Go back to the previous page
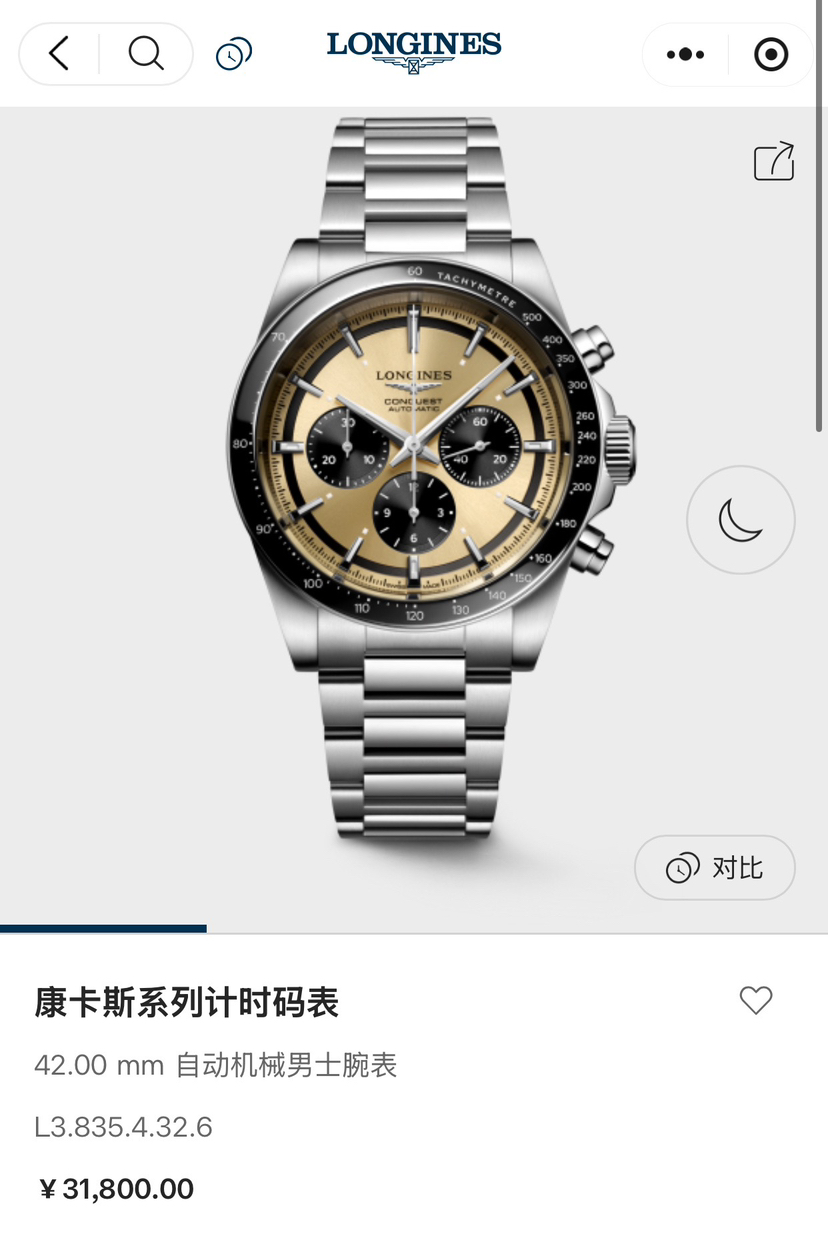Screen dimensions: 828x1234 click(59, 54)
